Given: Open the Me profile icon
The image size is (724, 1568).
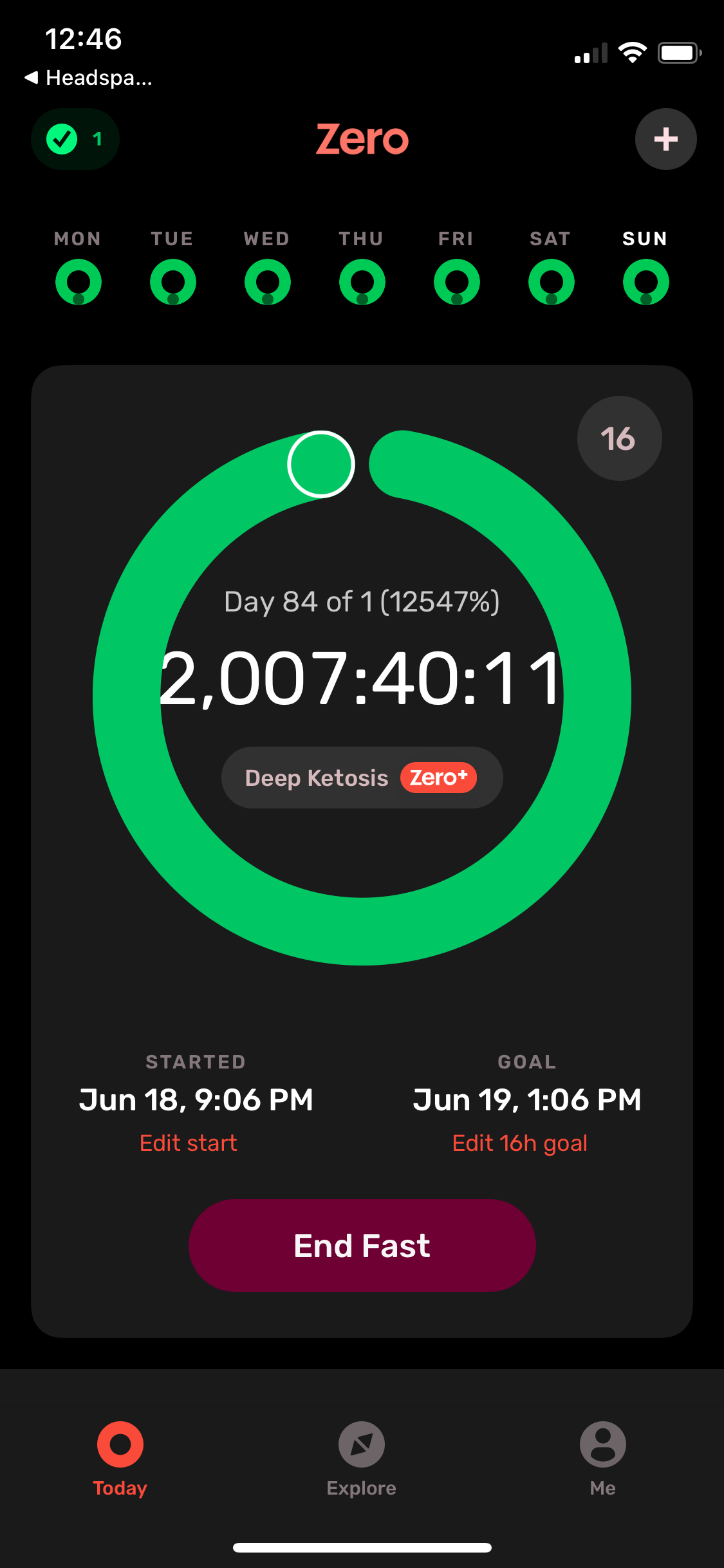Looking at the screenshot, I should (x=603, y=1444).
